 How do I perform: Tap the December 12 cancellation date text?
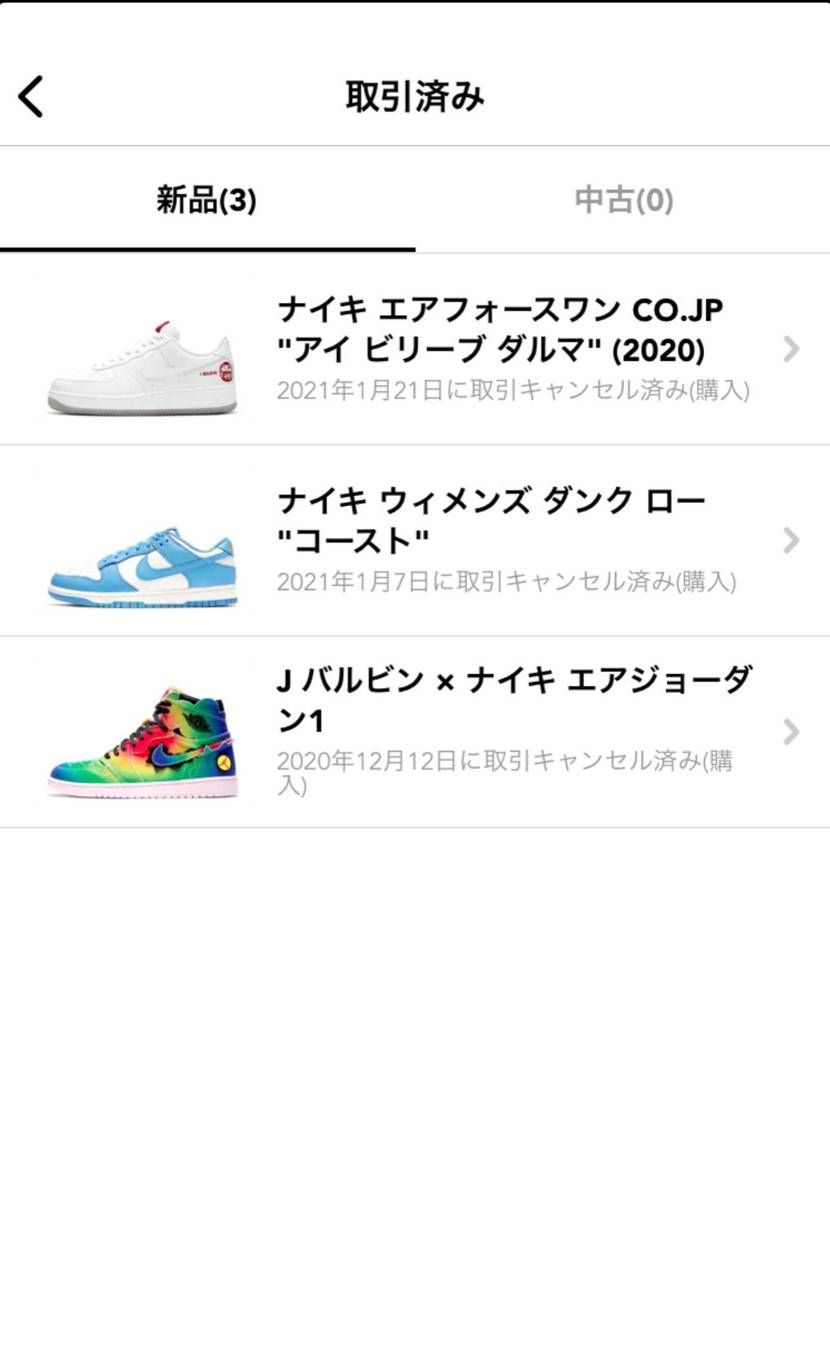coord(505,760)
